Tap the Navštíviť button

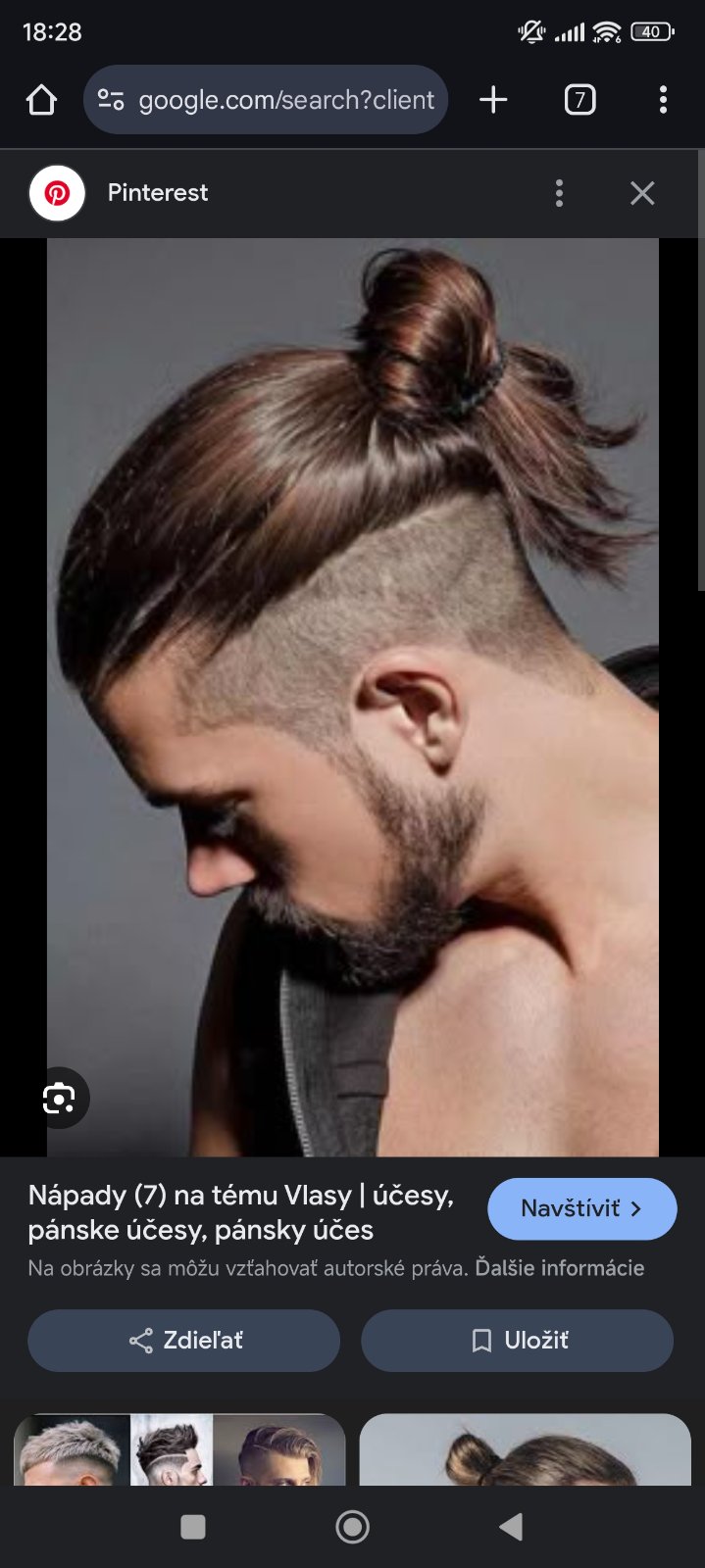click(581, 1208)
